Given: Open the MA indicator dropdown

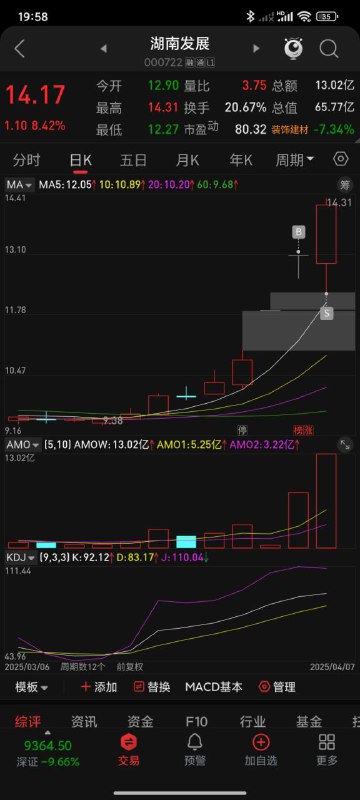Looking at the screenshot, I should coord(20,185).
